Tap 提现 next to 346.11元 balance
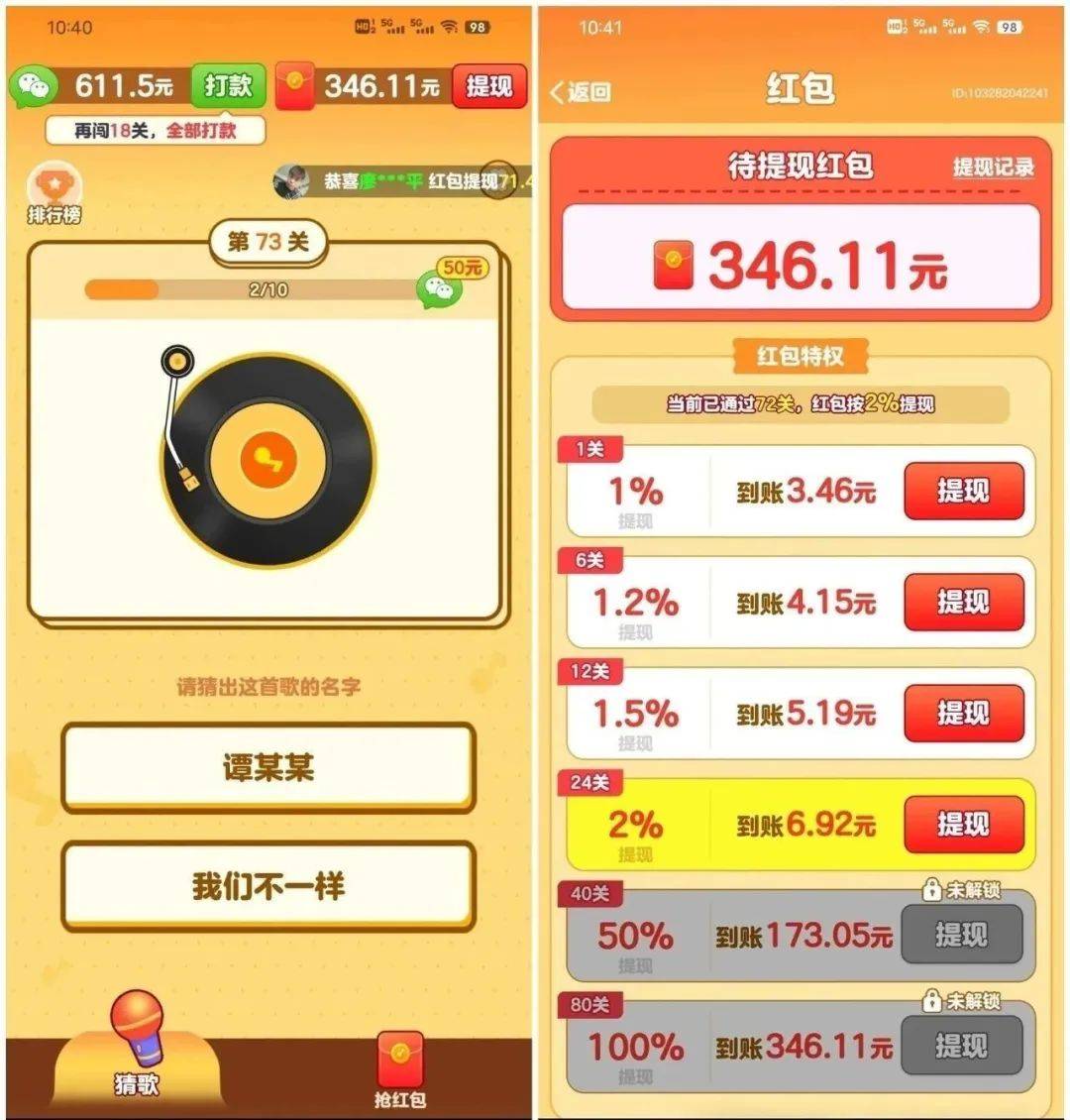 tap(489, 86)
